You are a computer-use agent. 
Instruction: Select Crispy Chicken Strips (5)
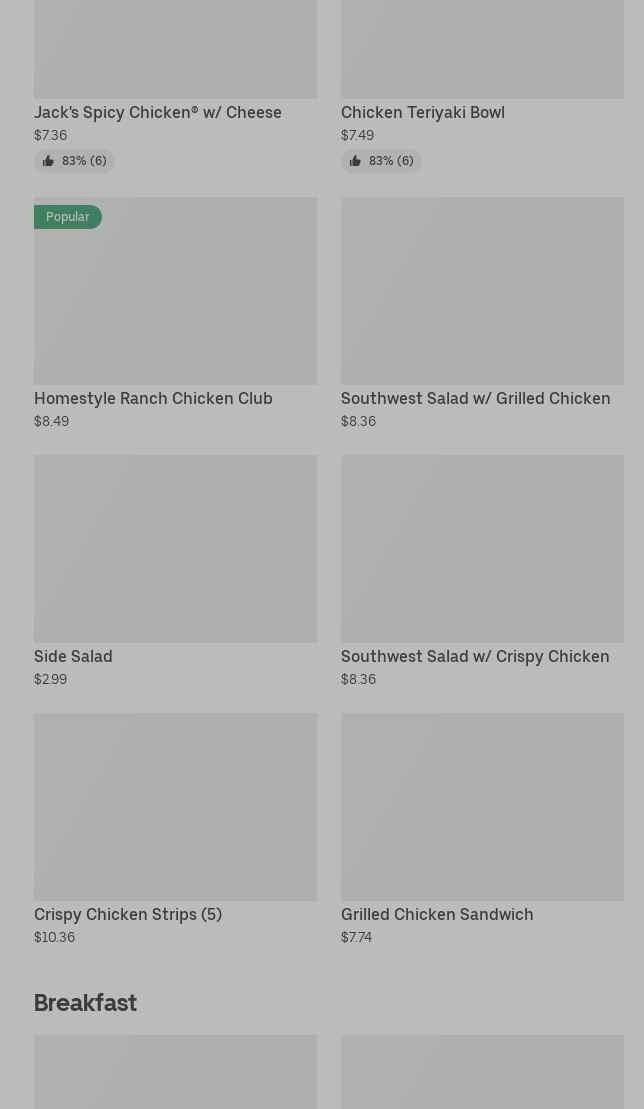click(x=175, y=830)
